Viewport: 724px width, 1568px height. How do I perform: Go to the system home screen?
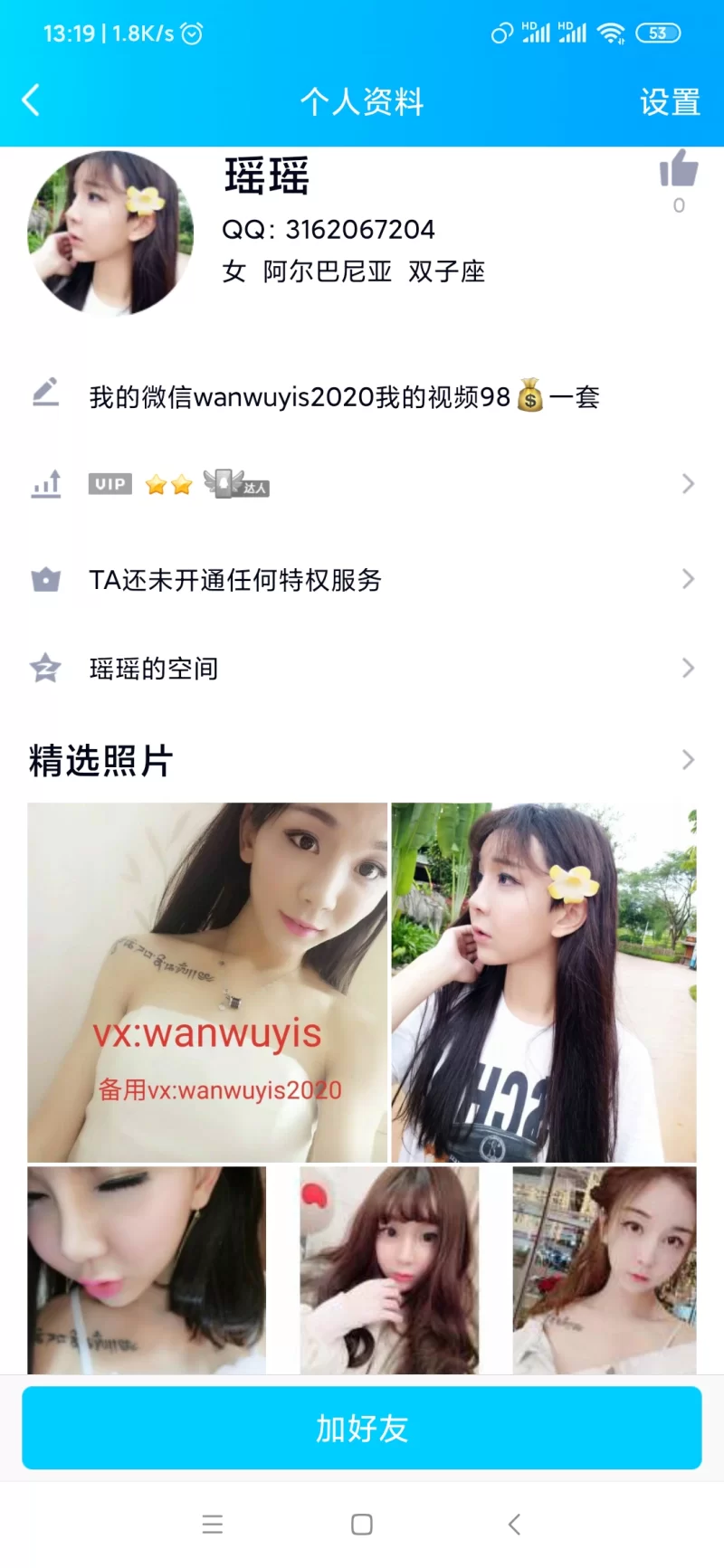point(362,1525)
